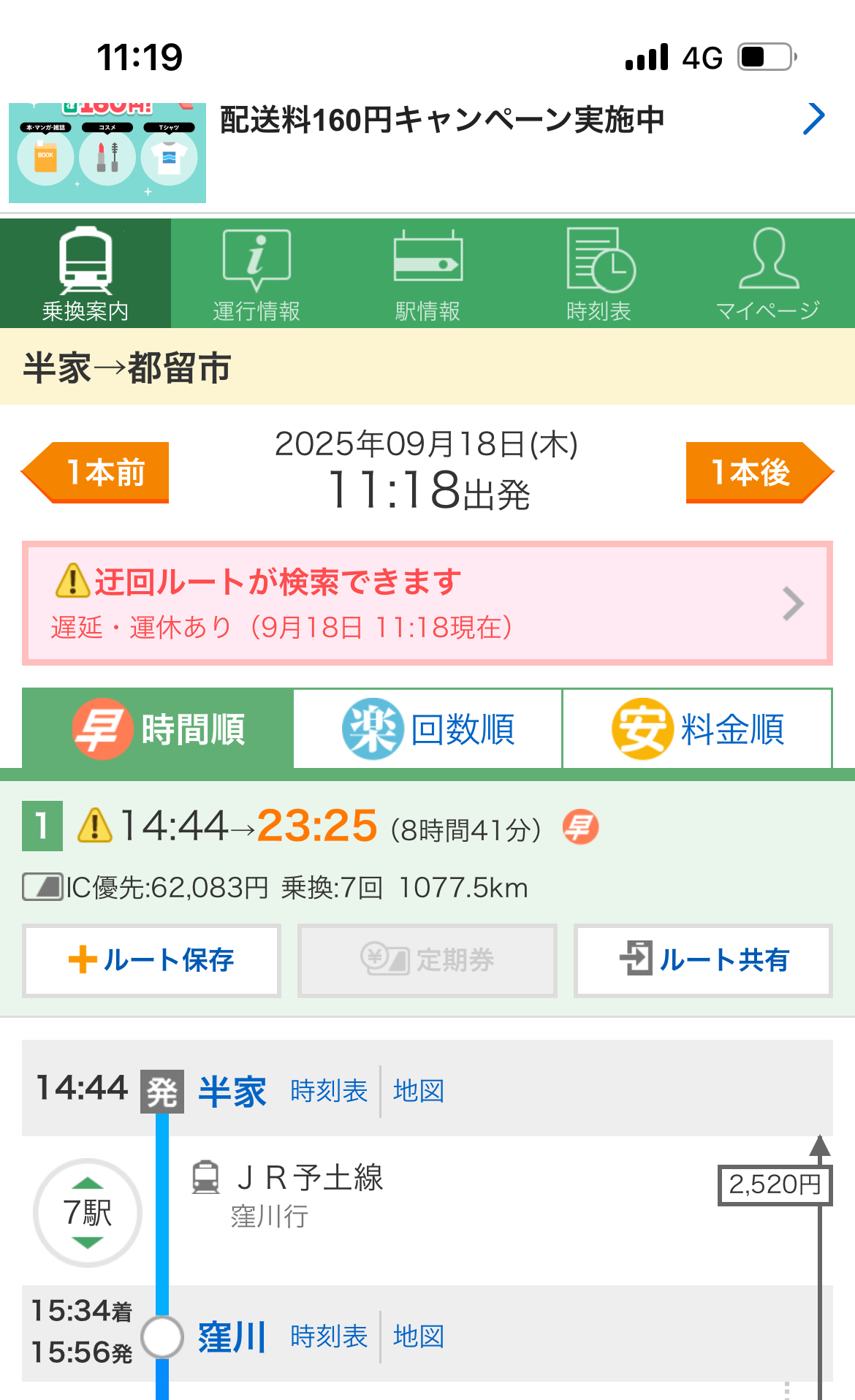This screenshot has height=1400, width=855.
Task: Open マイページ
Action: [769, 273]
